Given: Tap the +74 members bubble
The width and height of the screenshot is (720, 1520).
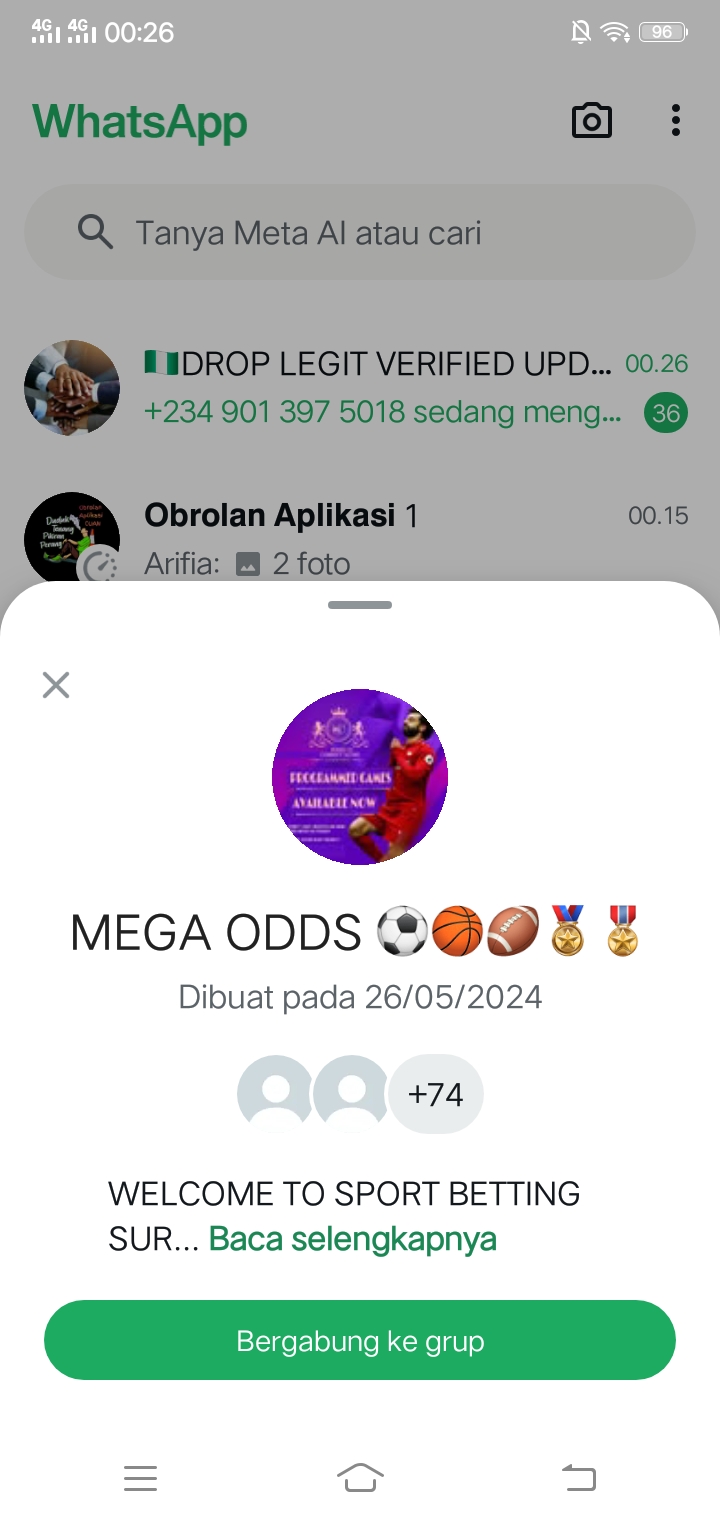Looking at the screenshot, I should pyautogui.click(x=436, y=1095).
